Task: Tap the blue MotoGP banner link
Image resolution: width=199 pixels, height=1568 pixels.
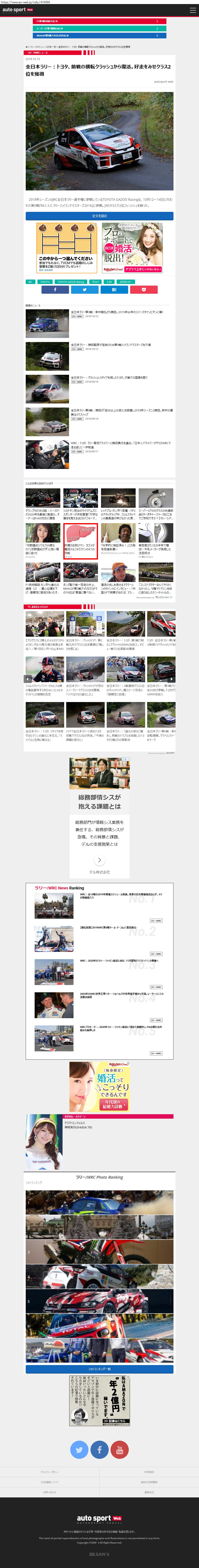Action: click(x=100, y=35)
